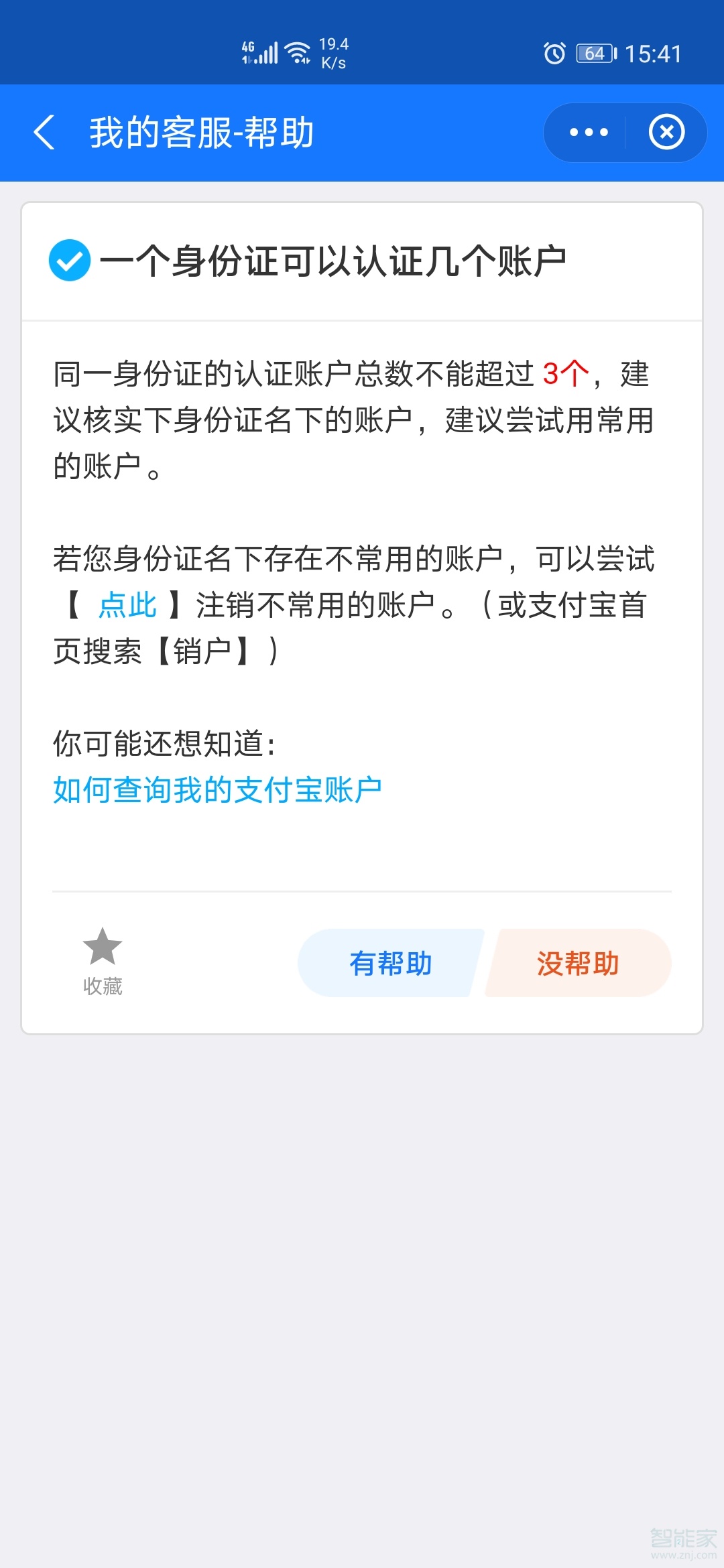This screenshot has width=724, height=1568.
Task: Select 没帮助 to mark answer unhelpful
Action: 579,963
